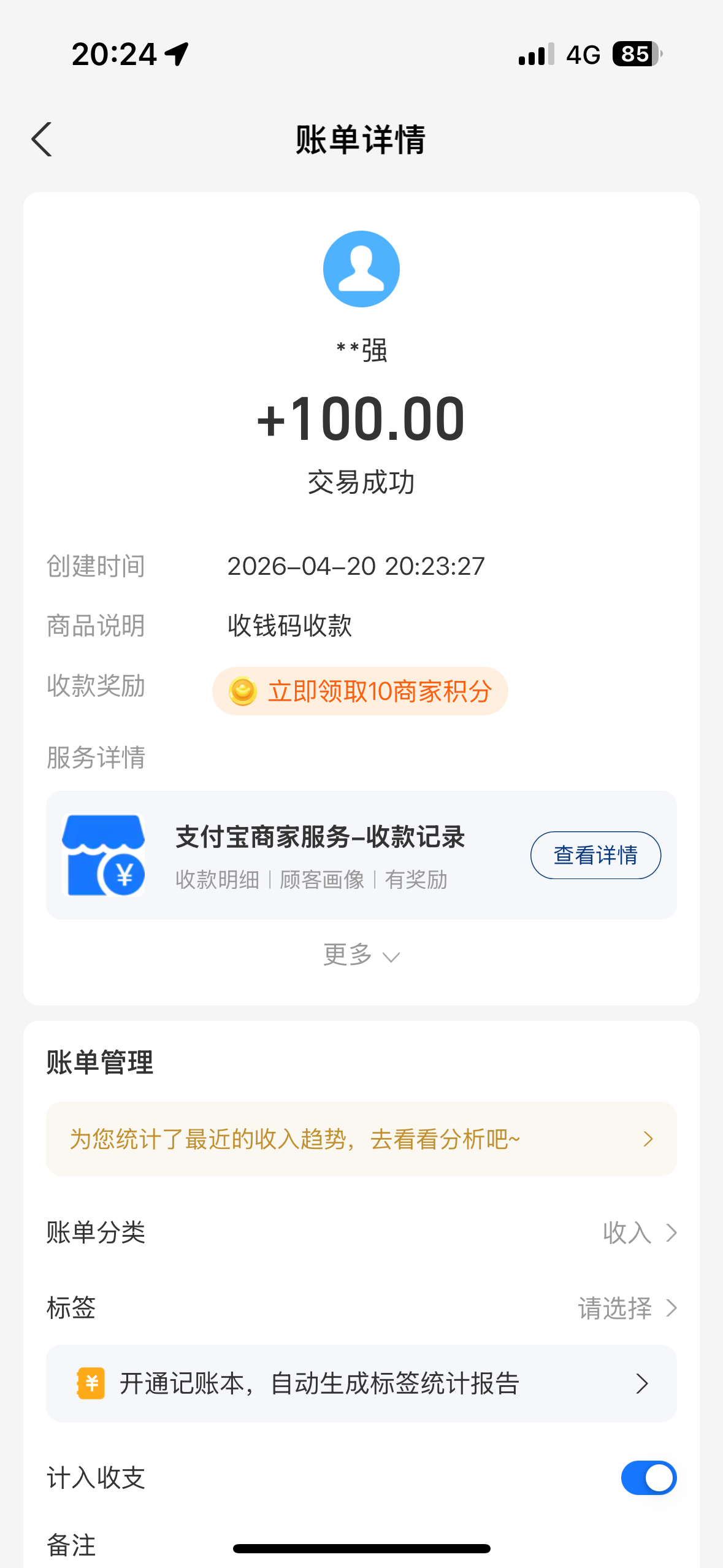The height and width of the screenshot is (1568, 723).
Task: Open the income trend analysis banner
Action: coord(361,1139)
